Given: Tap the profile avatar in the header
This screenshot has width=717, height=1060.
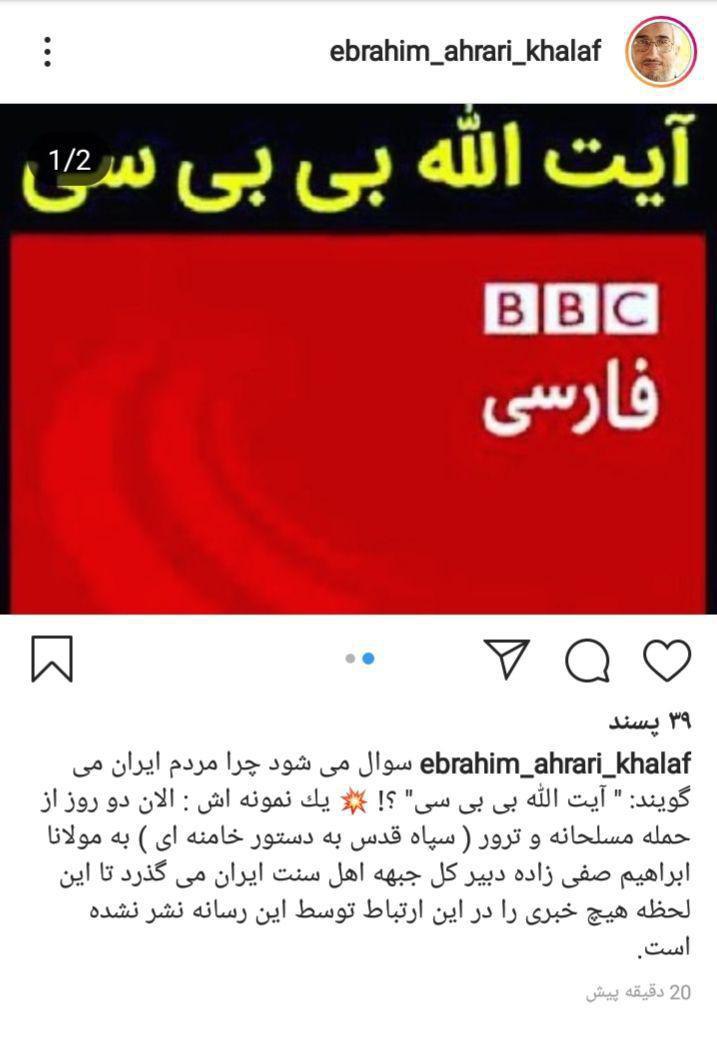Looking at the screenshot, I should tap(660, 51).
